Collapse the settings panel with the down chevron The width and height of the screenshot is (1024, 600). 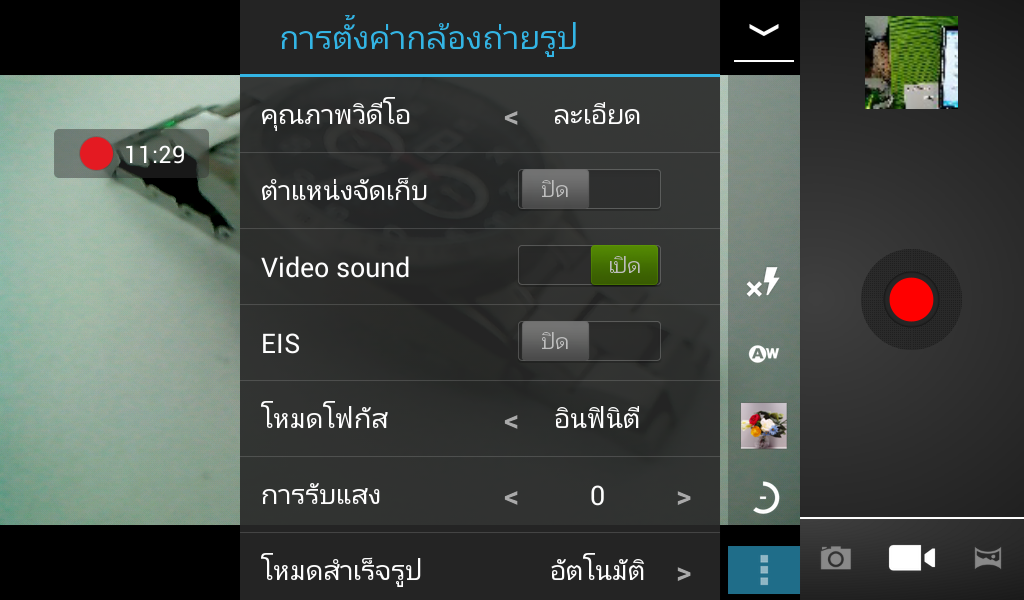coord(764,31)
